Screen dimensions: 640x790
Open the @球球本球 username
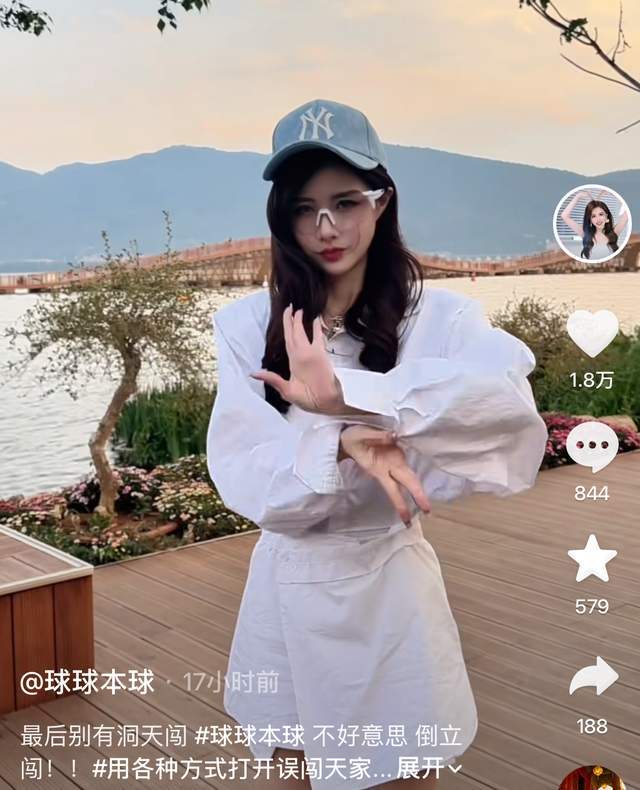point(88,682)
